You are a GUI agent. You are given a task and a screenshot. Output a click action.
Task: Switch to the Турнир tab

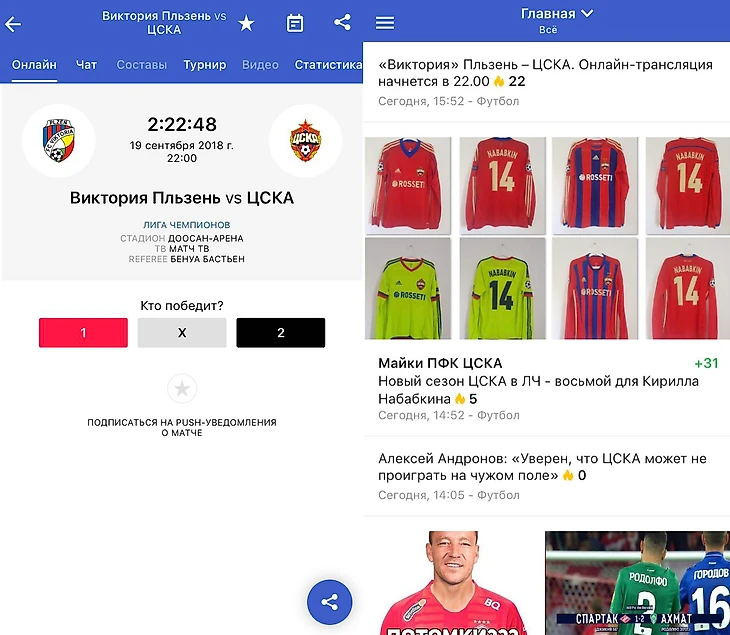point(204,65)
